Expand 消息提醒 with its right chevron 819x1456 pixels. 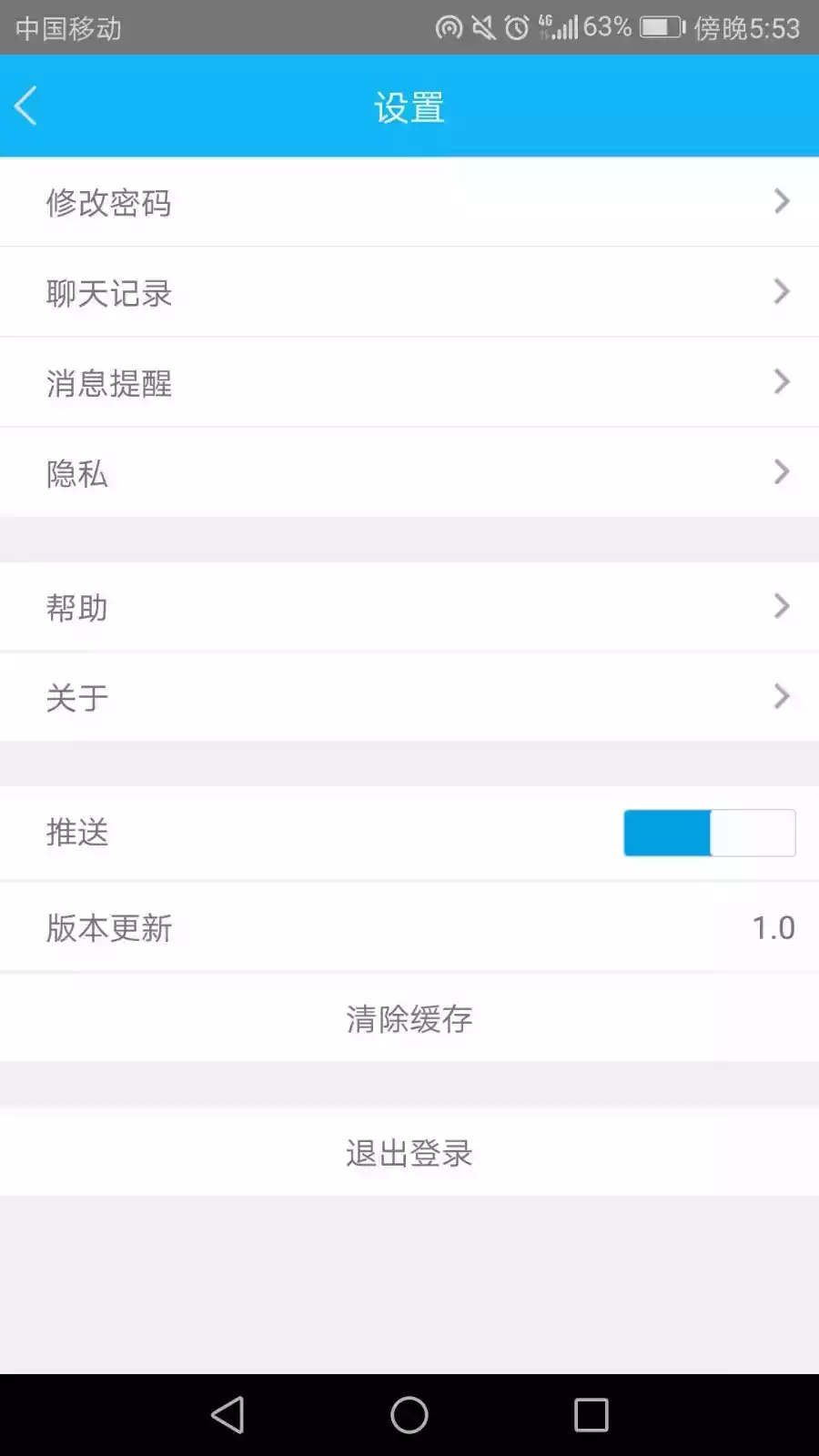click(781, 381)
